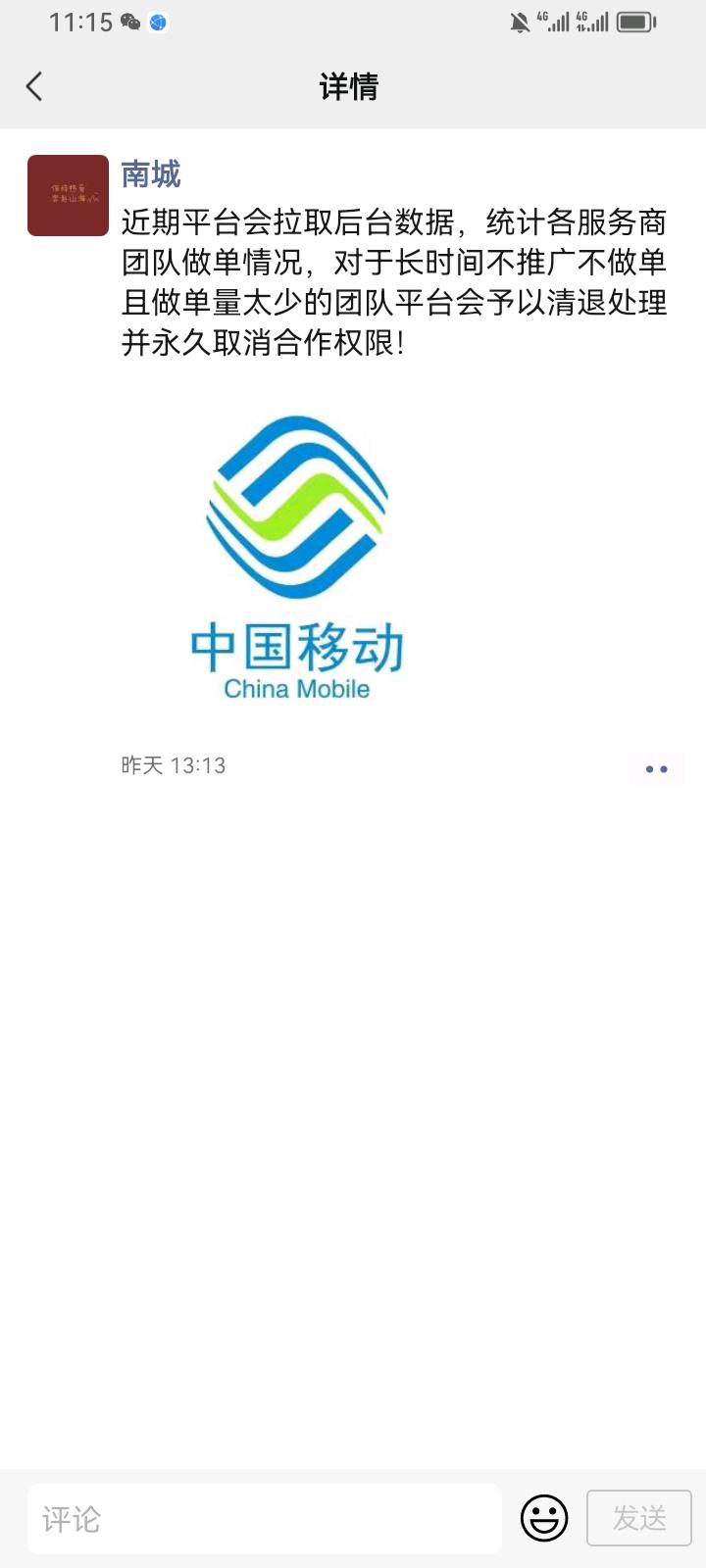The image size is (706, 1568).
Task: Go back from the 详情 page
Action: coord(35,86)
